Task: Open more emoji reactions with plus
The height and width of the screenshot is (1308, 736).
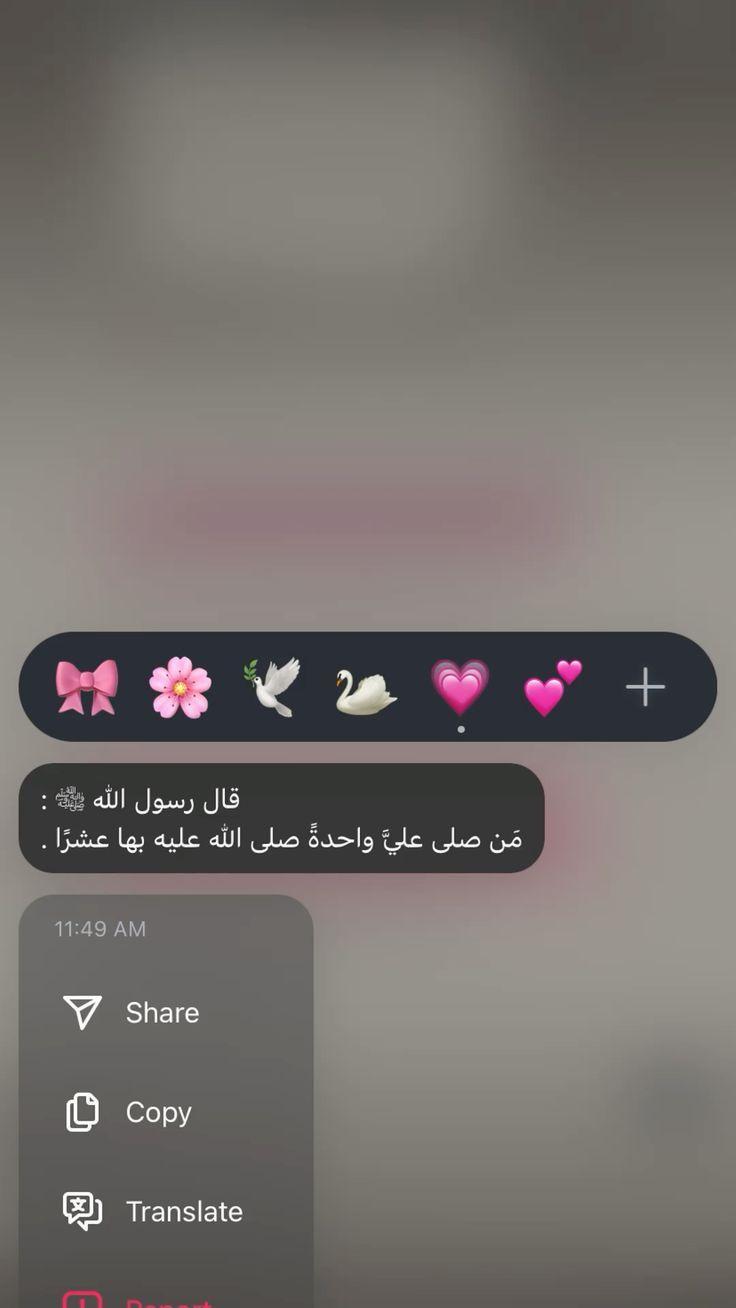Action: click(x=645, y=687)
